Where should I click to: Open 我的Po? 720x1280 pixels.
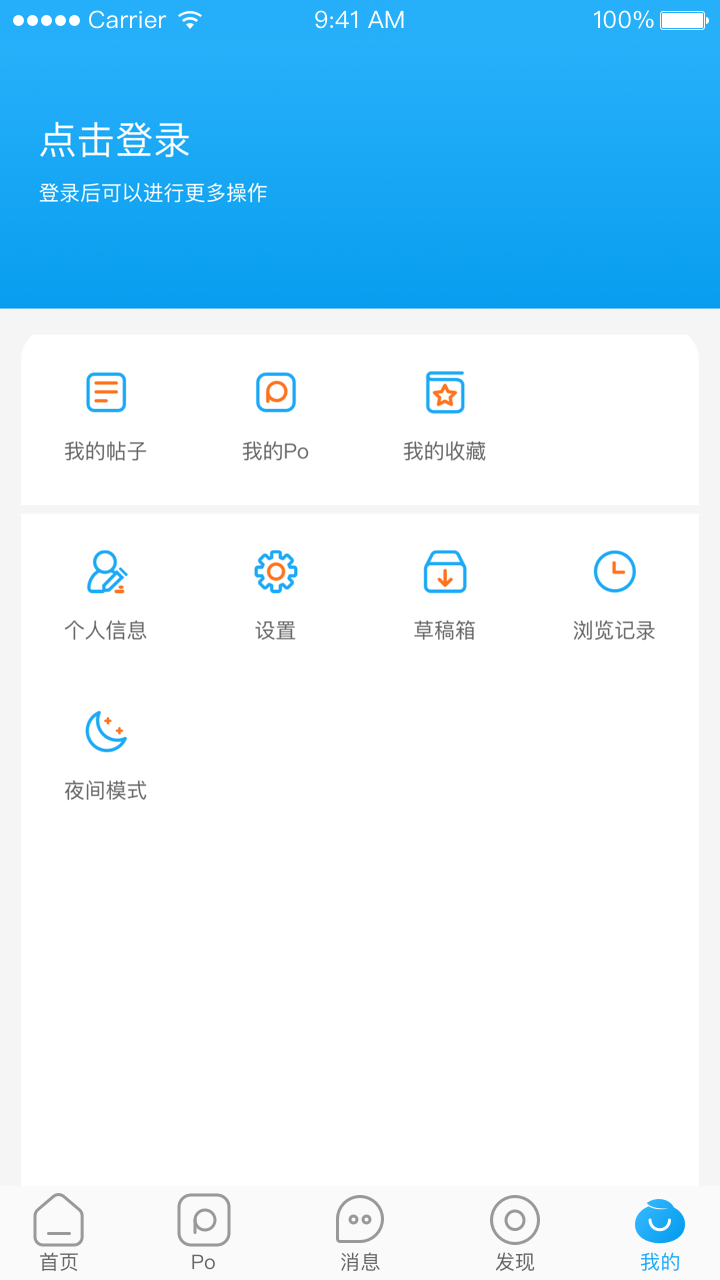point(276,416)
